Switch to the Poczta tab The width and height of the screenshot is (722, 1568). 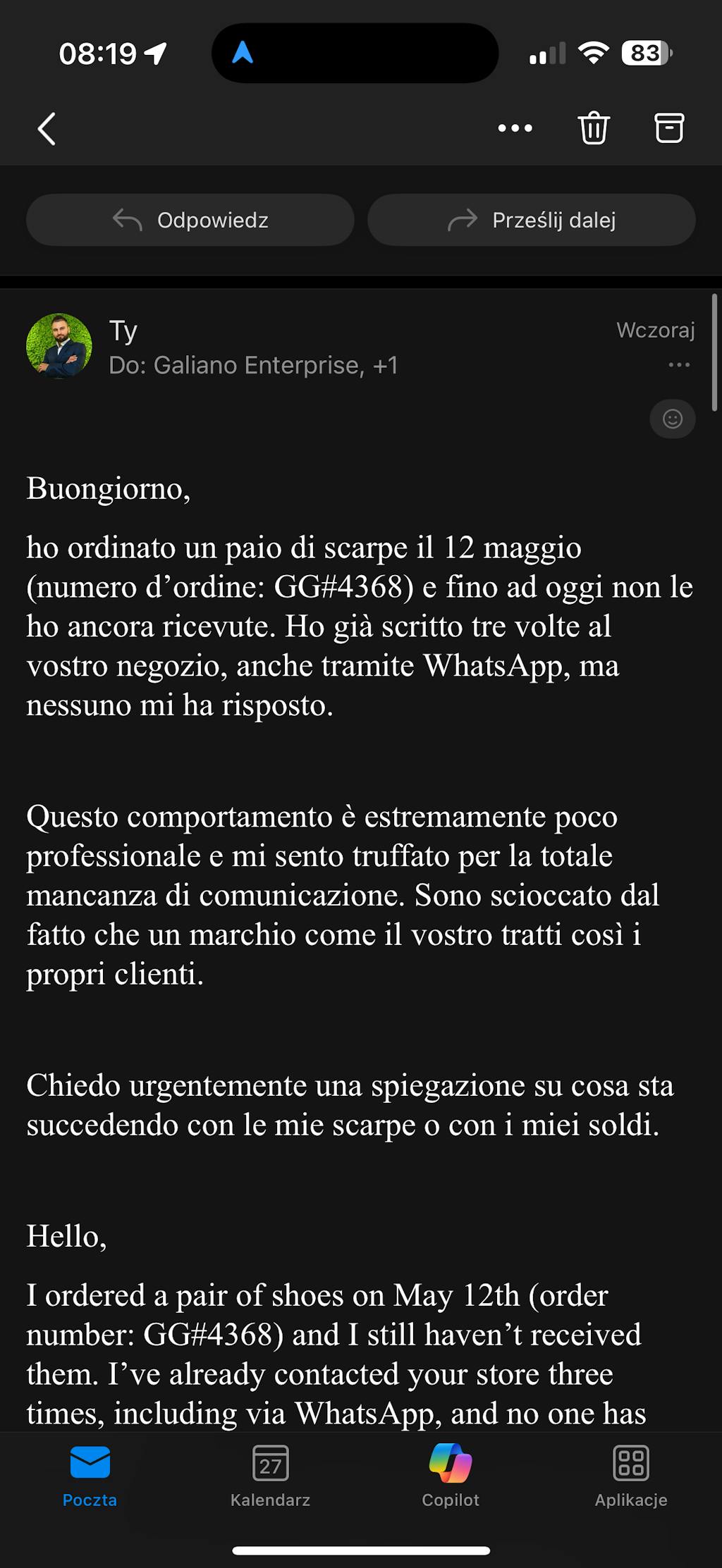point(90,1476)
